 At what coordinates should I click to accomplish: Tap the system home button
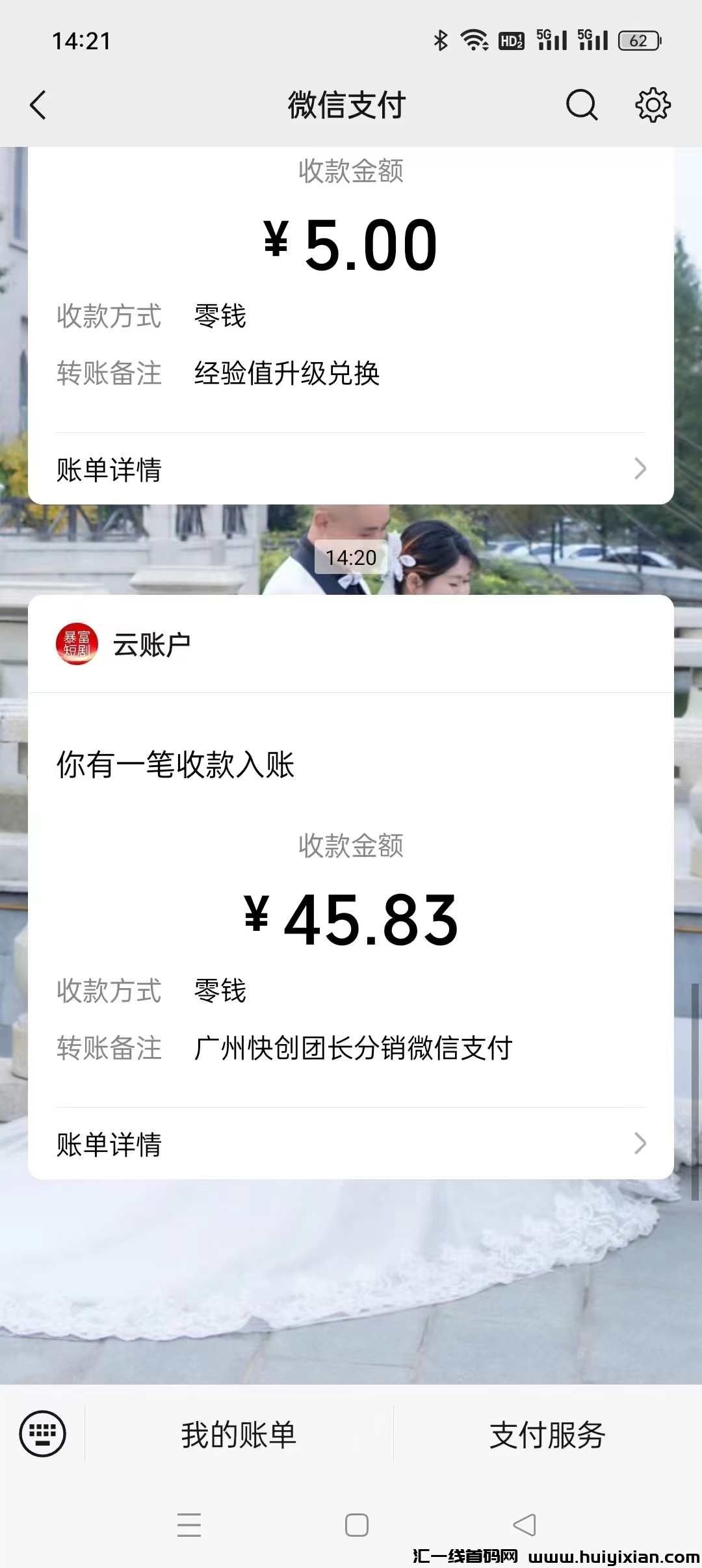tap(356, 1524)
